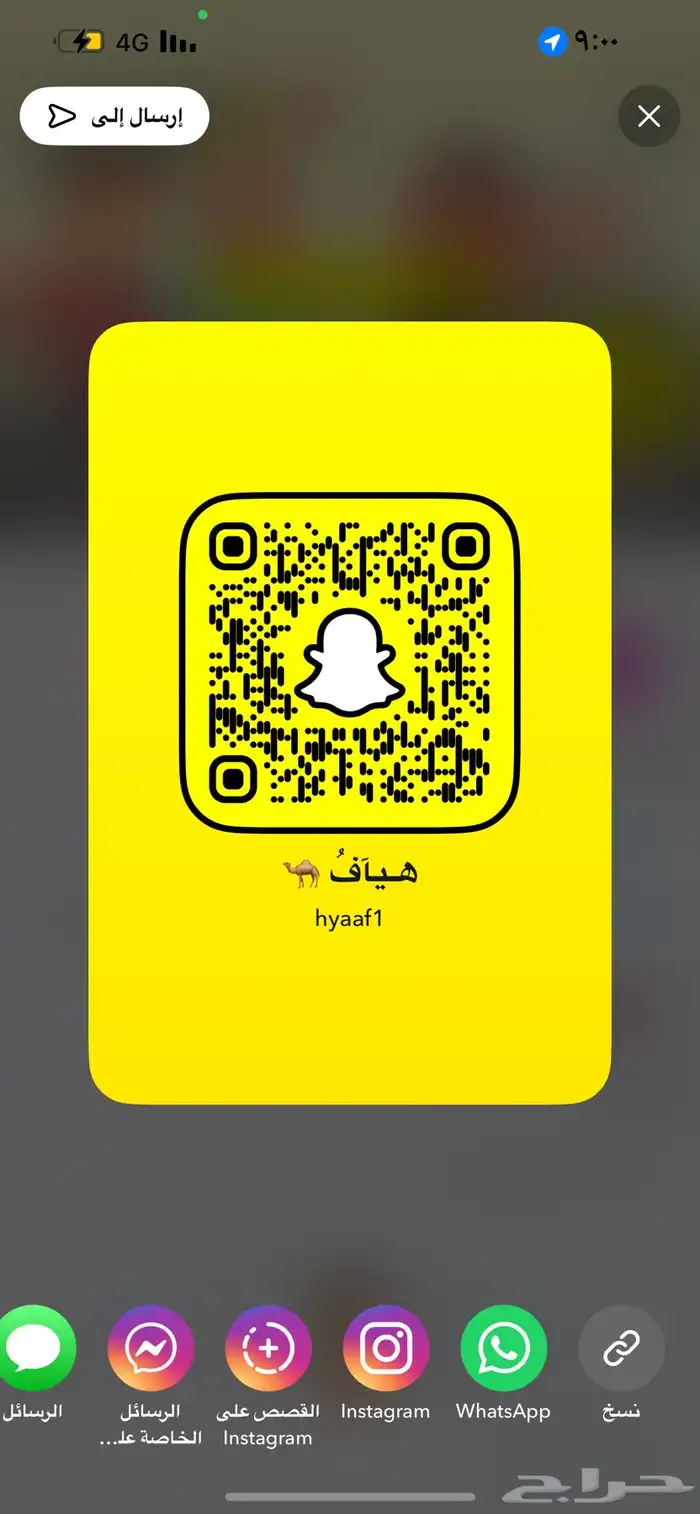Close the Snapcode share screen
This screenshot has width=700, height=1514.
[649, 117]
